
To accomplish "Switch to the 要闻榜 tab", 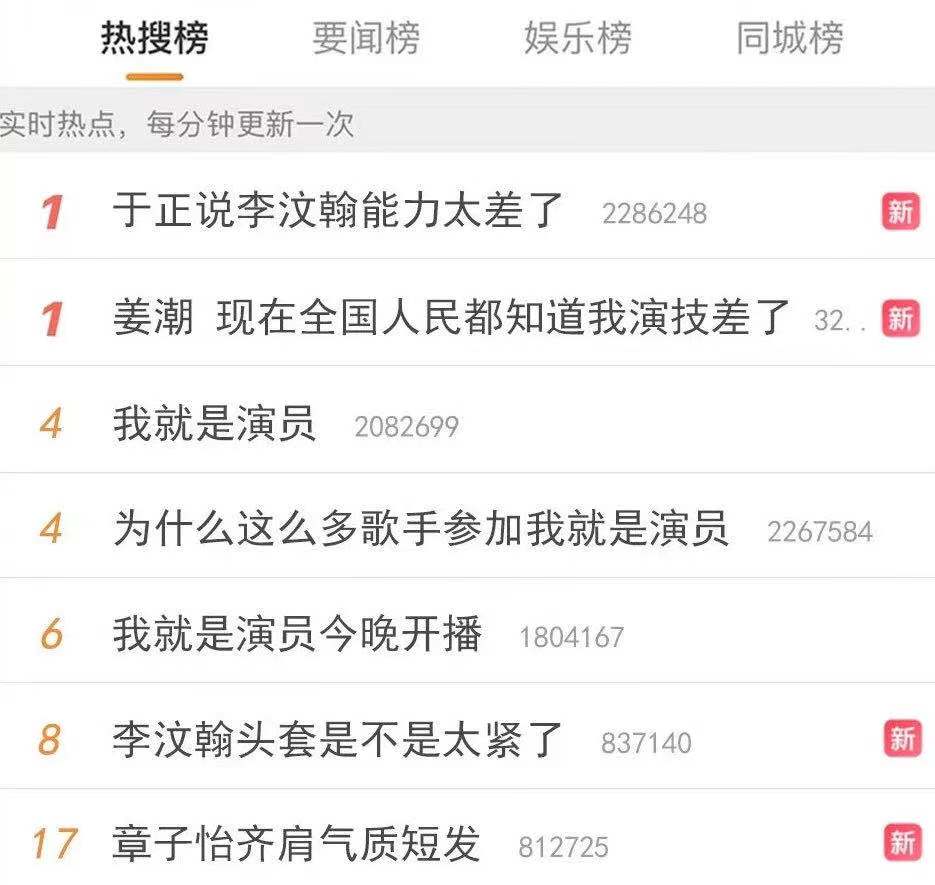I will tap(366, 39).
